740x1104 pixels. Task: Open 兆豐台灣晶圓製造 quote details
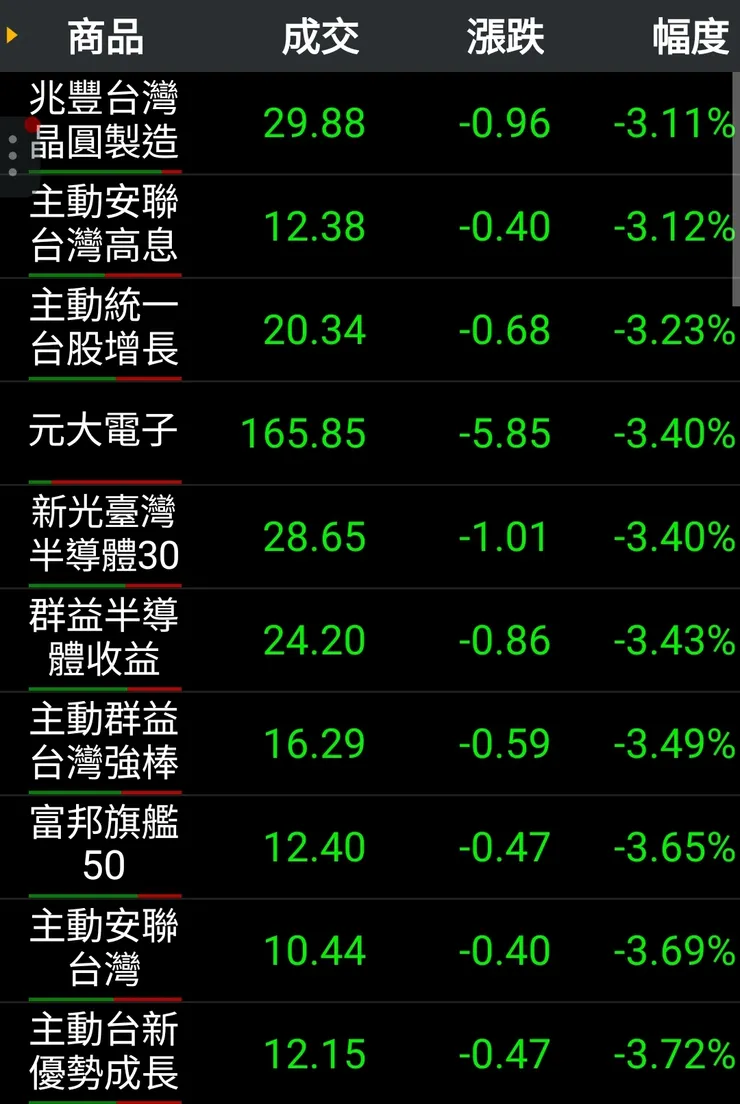[x=105, y=123]
